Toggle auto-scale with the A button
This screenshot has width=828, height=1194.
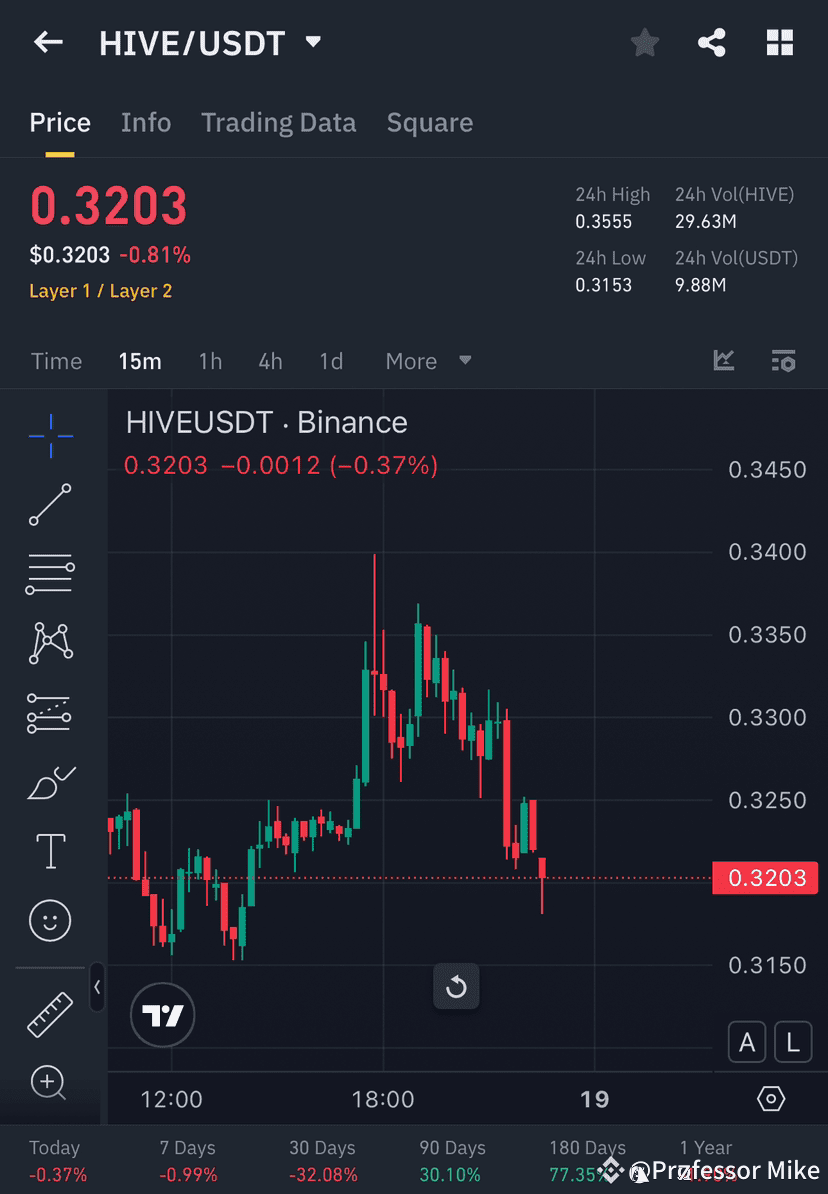point(746,1041)
